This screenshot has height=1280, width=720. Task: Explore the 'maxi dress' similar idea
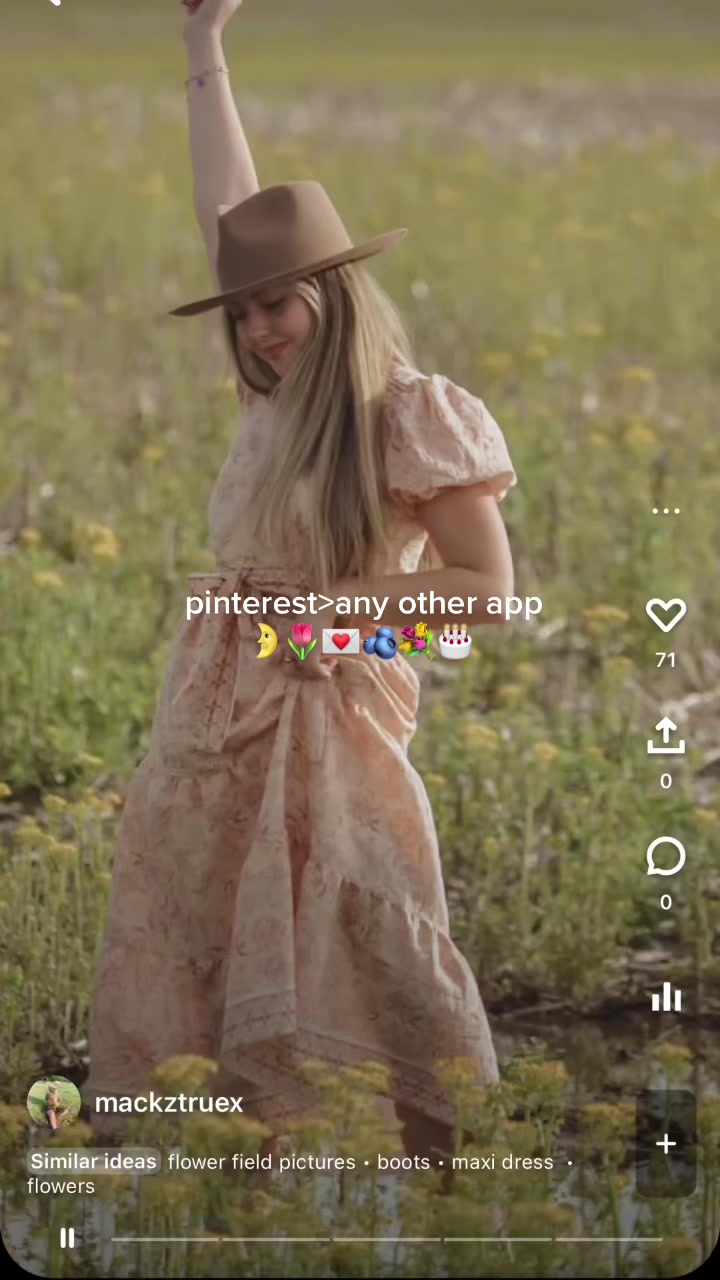pos(502,1162)
